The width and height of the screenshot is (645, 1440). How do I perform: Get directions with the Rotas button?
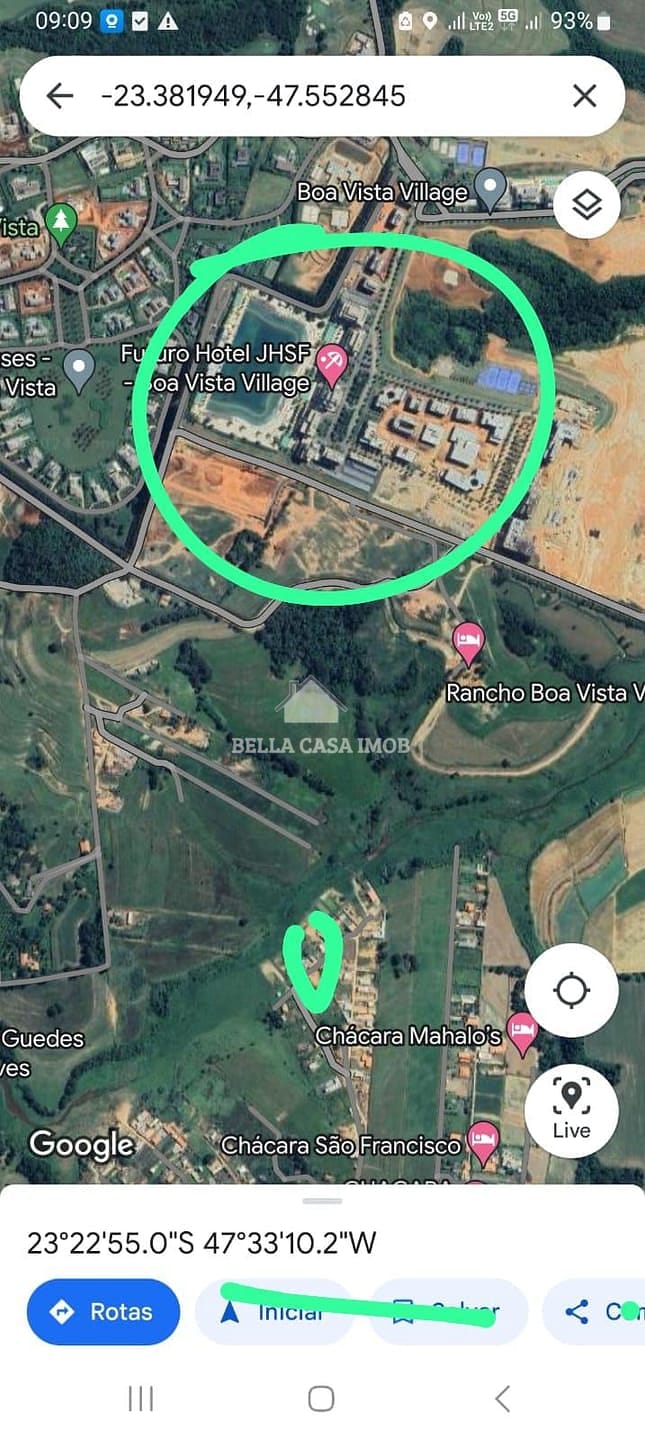[104, 1312]
